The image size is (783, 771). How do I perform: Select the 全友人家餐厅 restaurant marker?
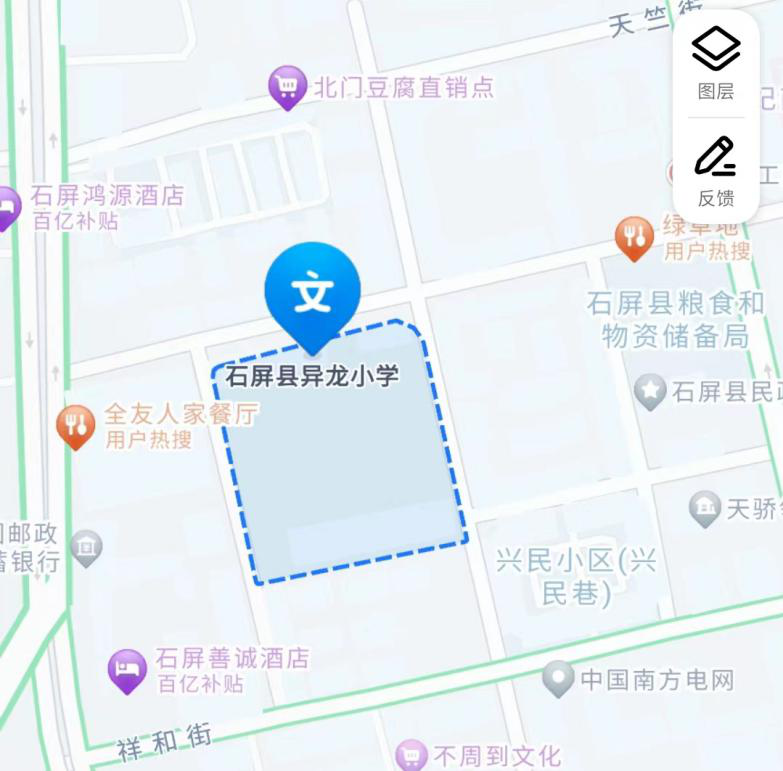[x=76, y=425]
